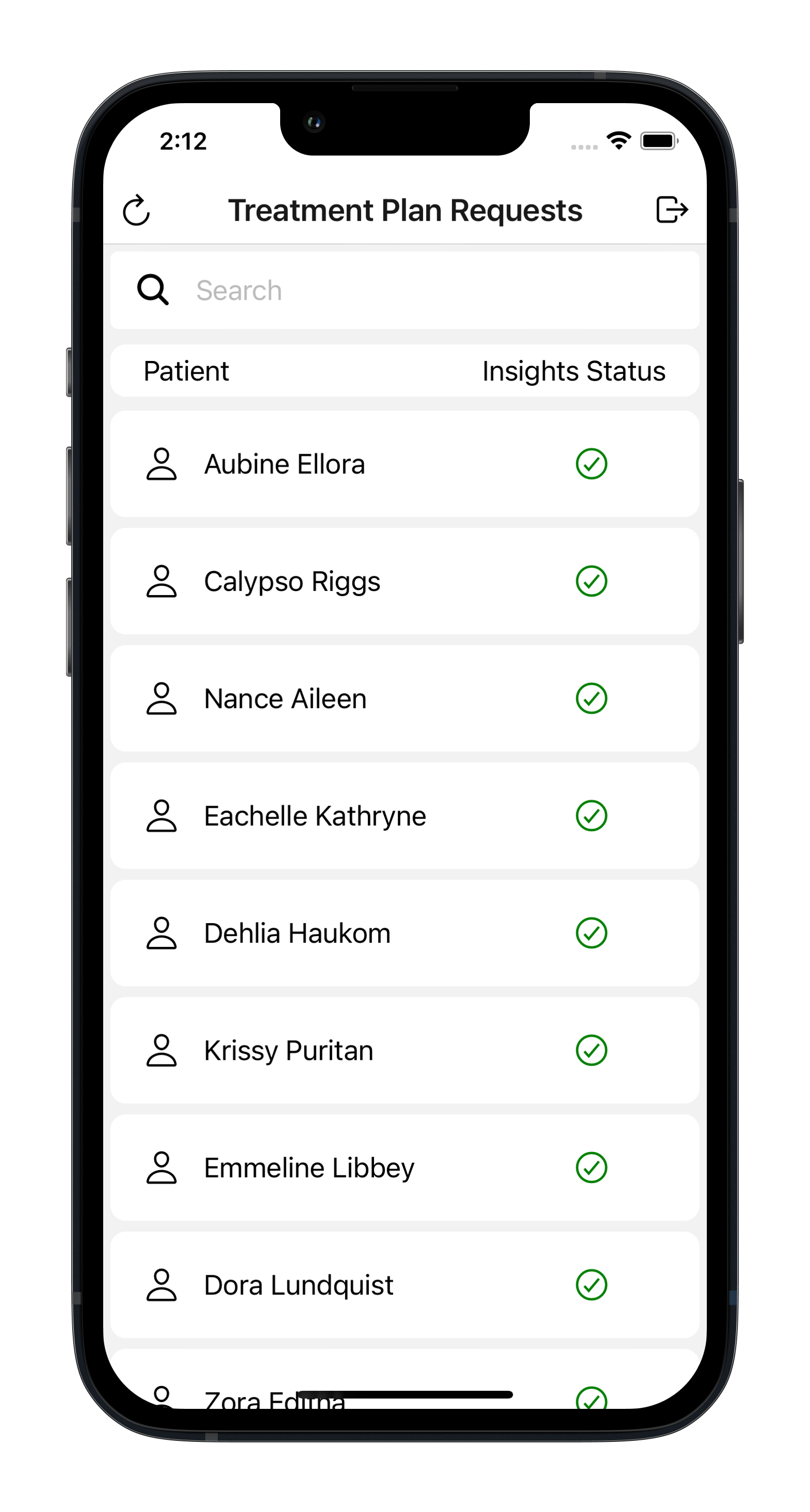View Dora Lundquist's request

(x=404, y=1285)
